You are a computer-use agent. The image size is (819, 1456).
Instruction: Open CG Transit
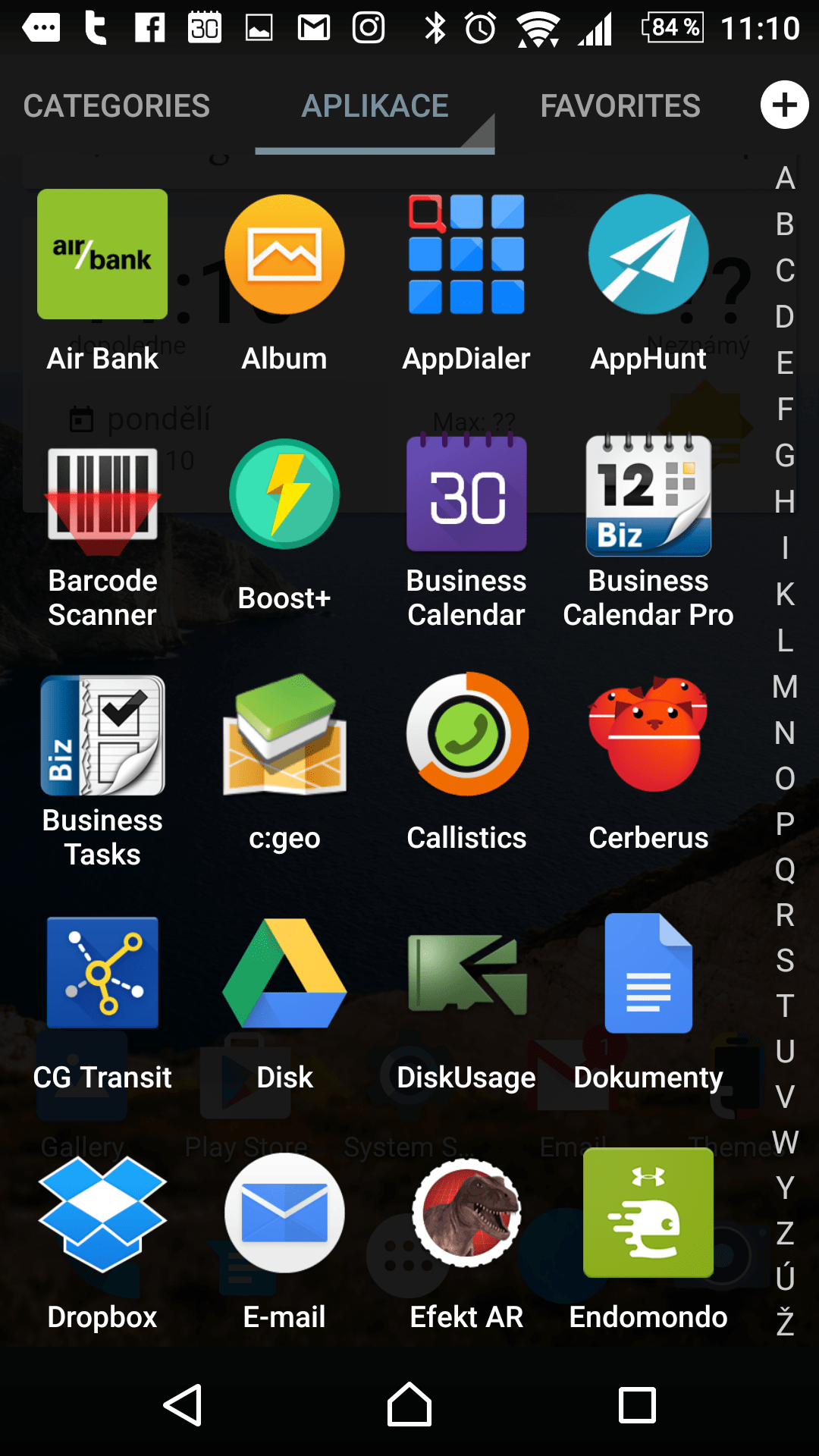pyautogui.click(x=102, y=1003)
